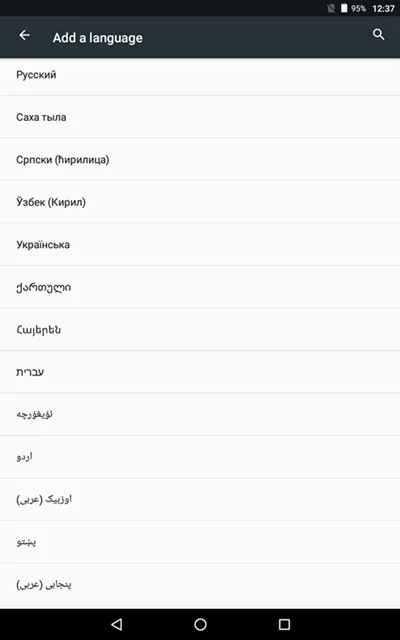Open recent apps from navigation bar
The width and height of the screenshot is (400, 640).
284,624
